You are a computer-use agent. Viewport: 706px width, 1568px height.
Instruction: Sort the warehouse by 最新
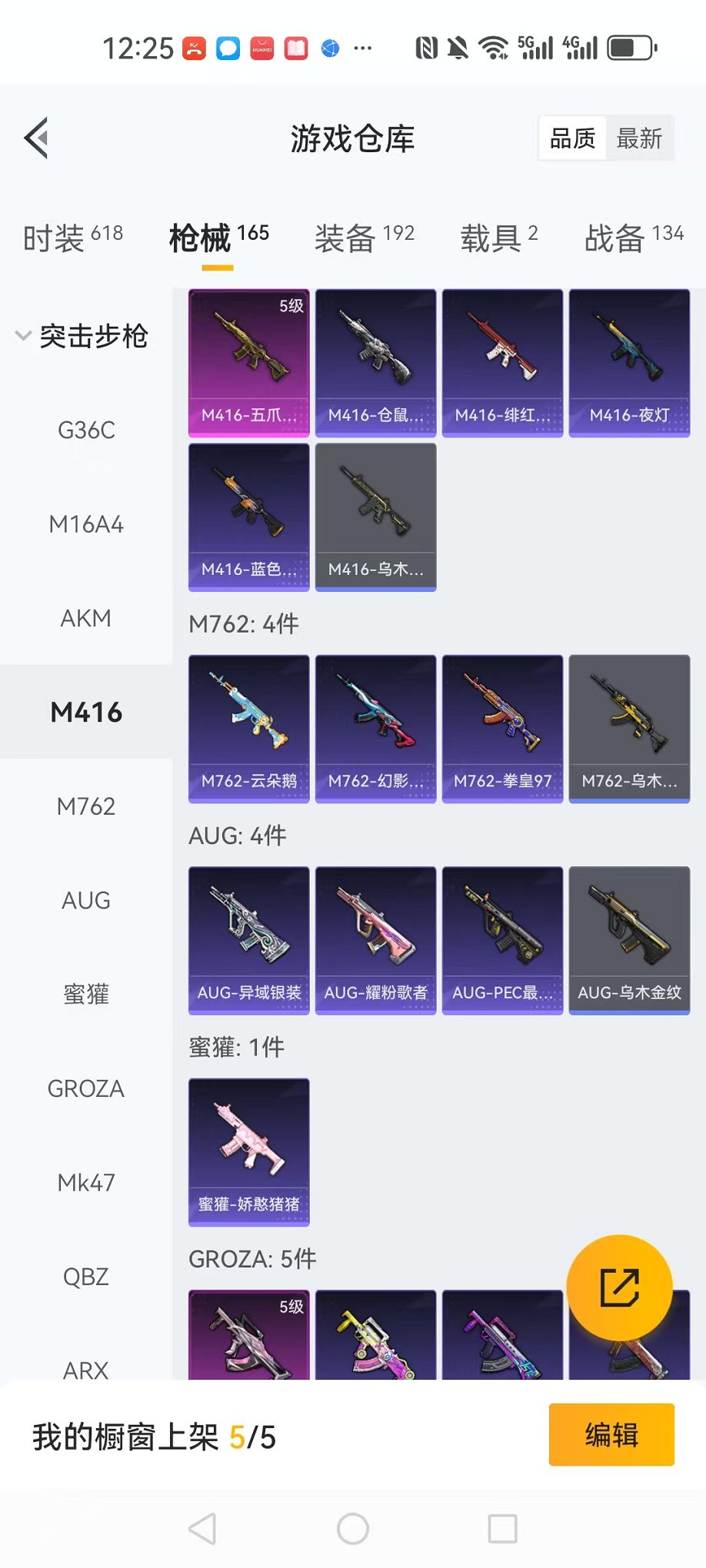(x=639, y=138)
